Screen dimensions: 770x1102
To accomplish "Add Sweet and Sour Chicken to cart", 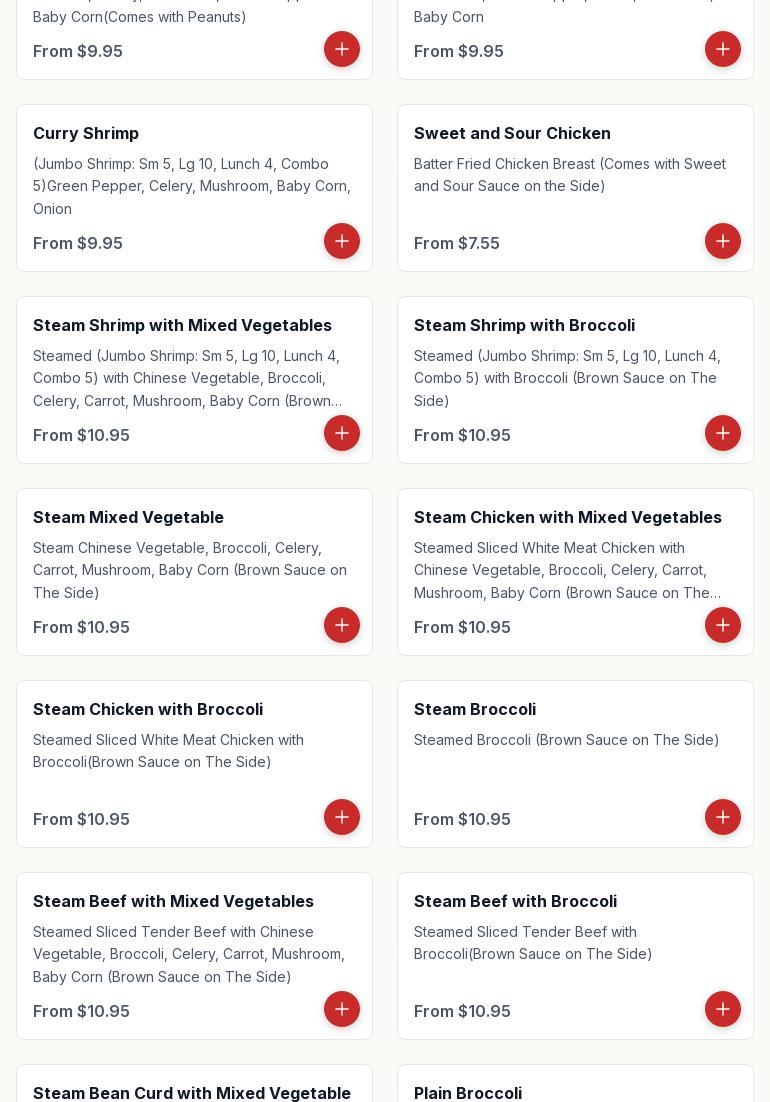I will click(x=723, y=241).
